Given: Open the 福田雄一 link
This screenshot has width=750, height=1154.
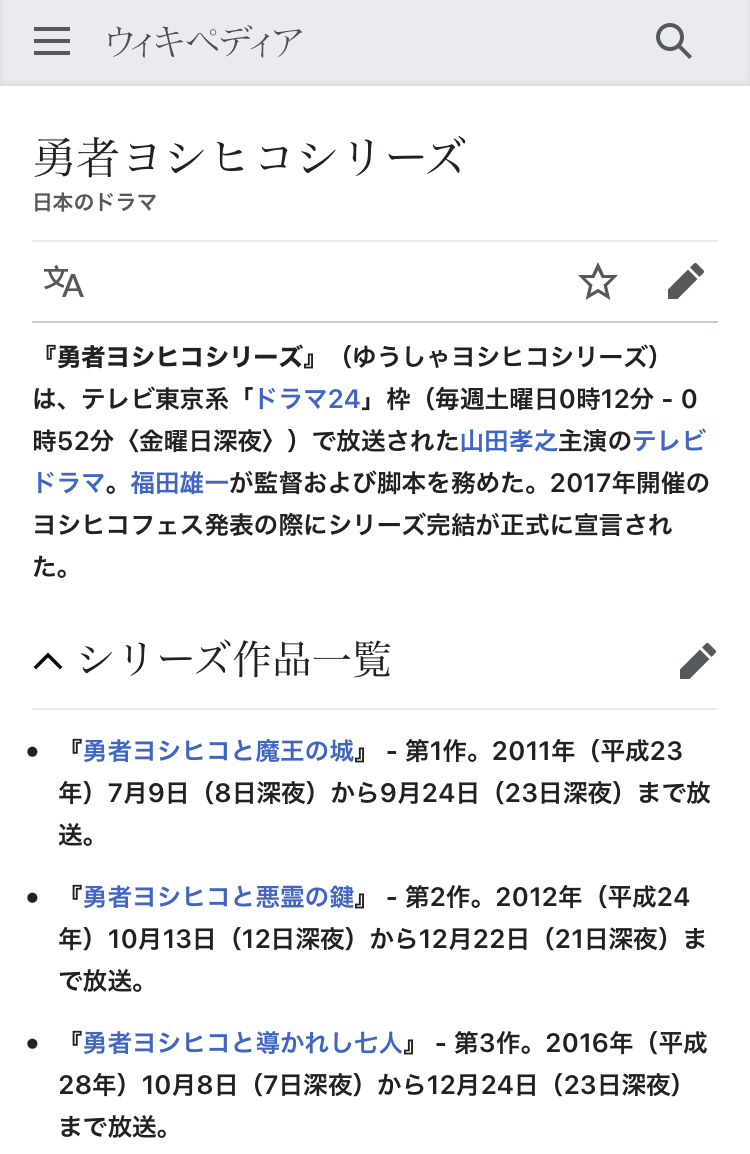Looking at the screenshot, I should [x=180, y=483].
